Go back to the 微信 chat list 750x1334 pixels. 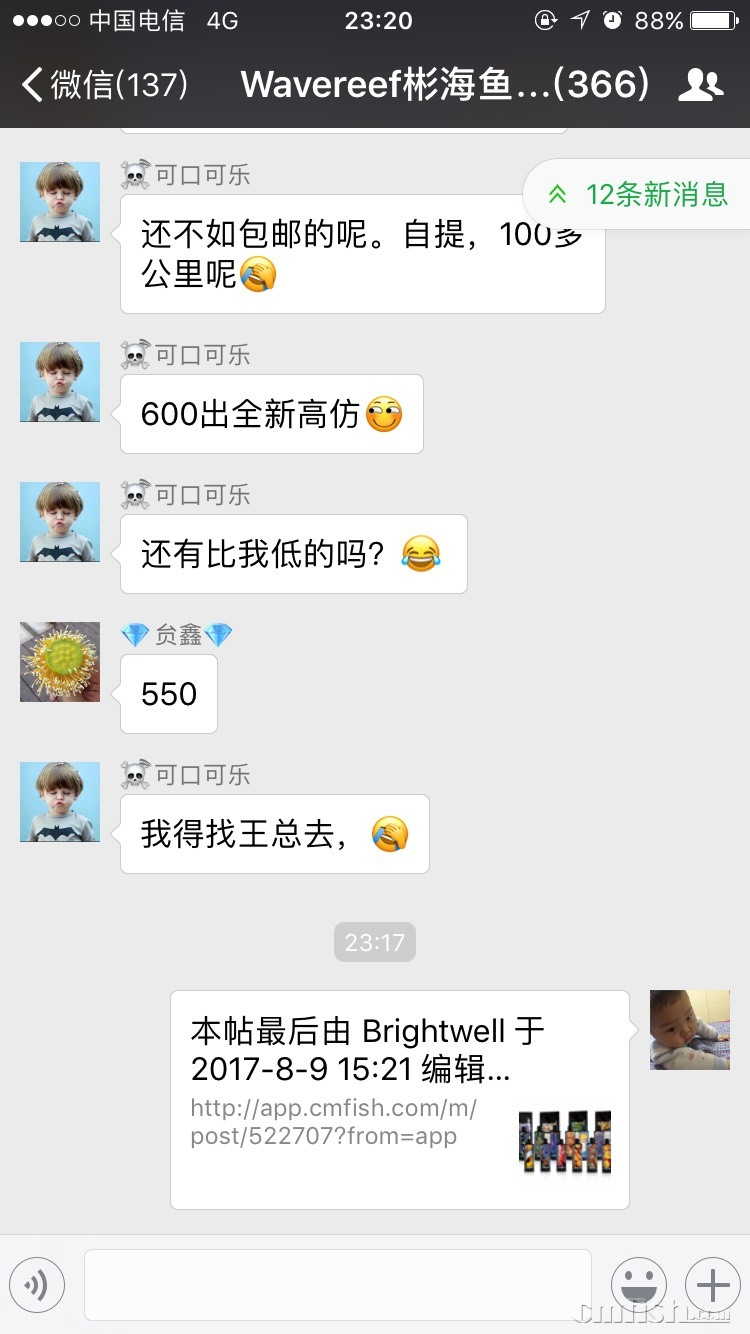point(105,85)
